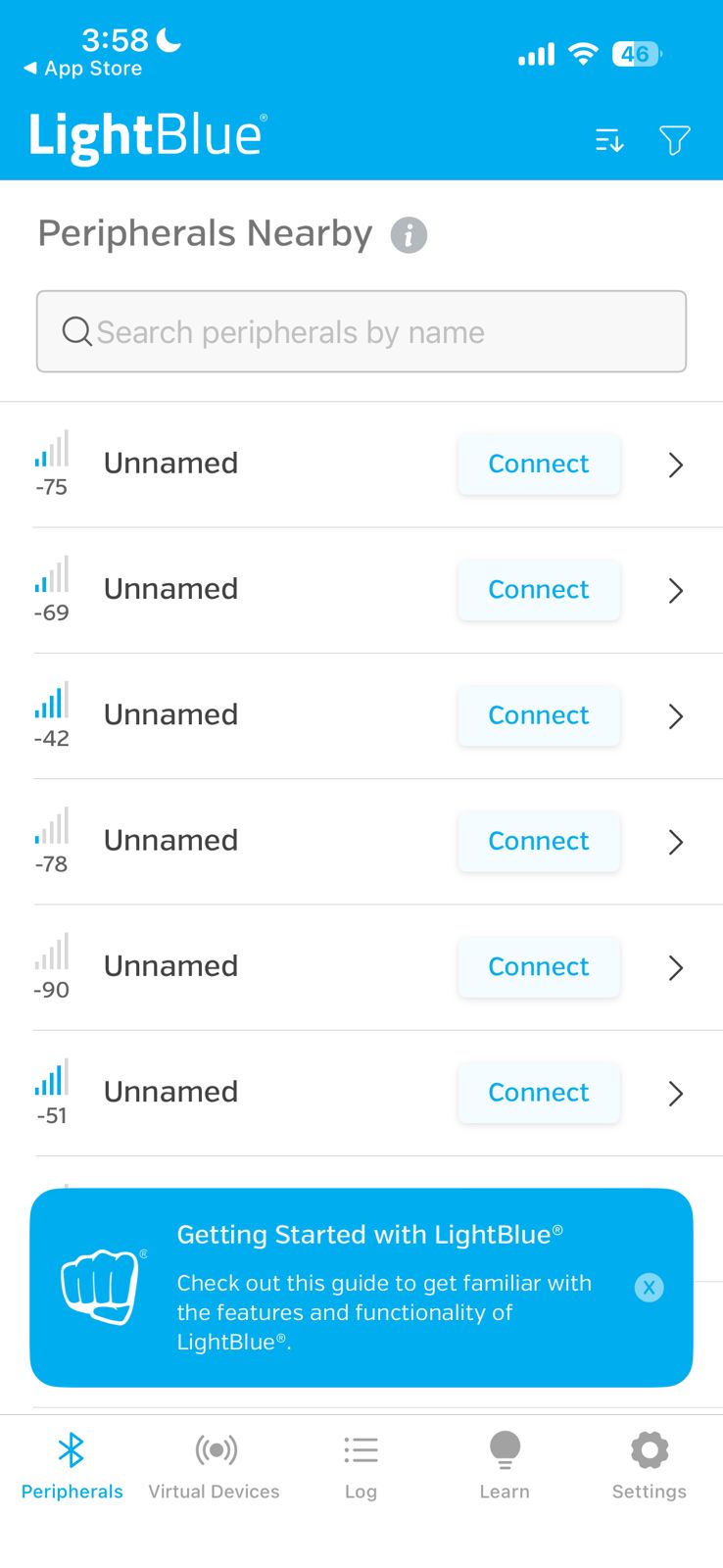Open the filter icon in the header

pos(673,140)
